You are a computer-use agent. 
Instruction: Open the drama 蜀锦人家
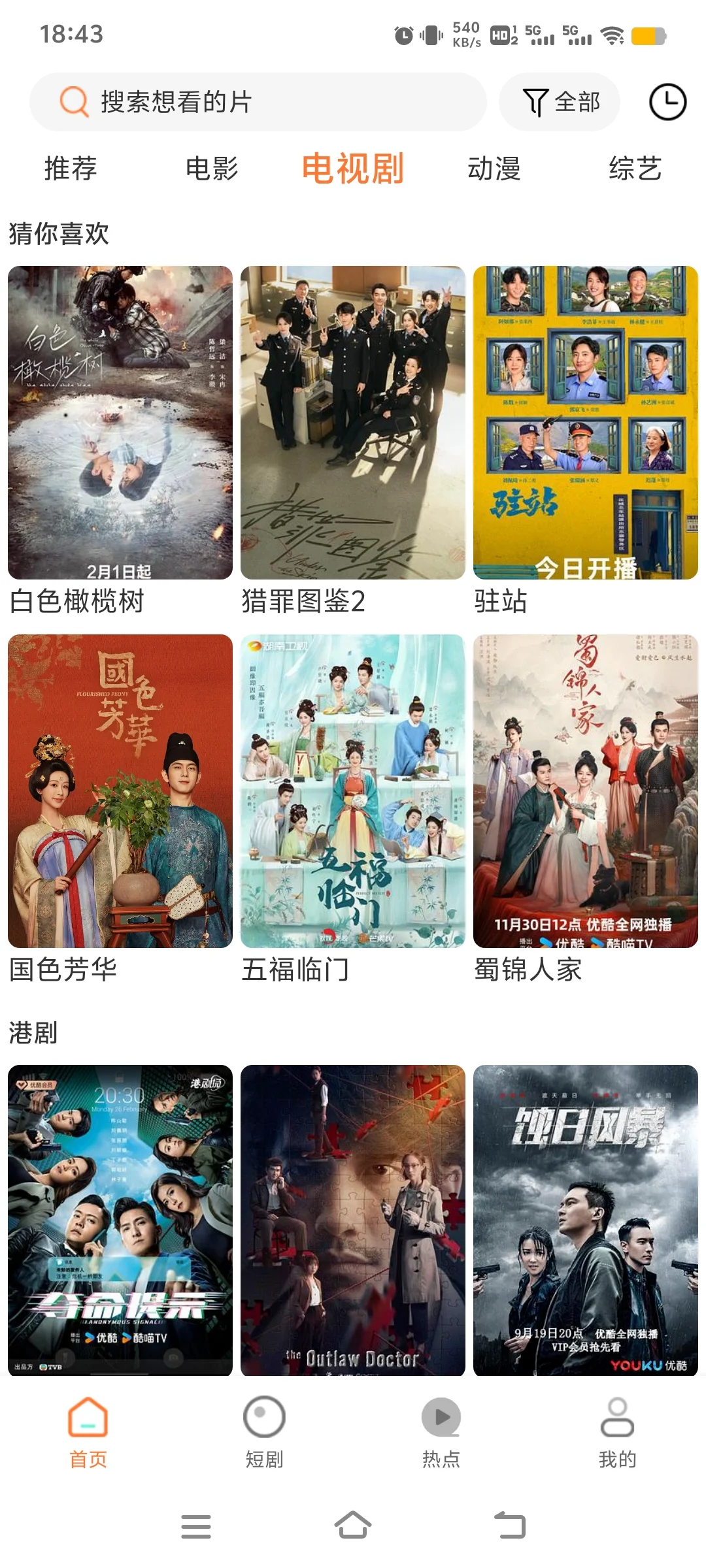(x=586, y=791)
